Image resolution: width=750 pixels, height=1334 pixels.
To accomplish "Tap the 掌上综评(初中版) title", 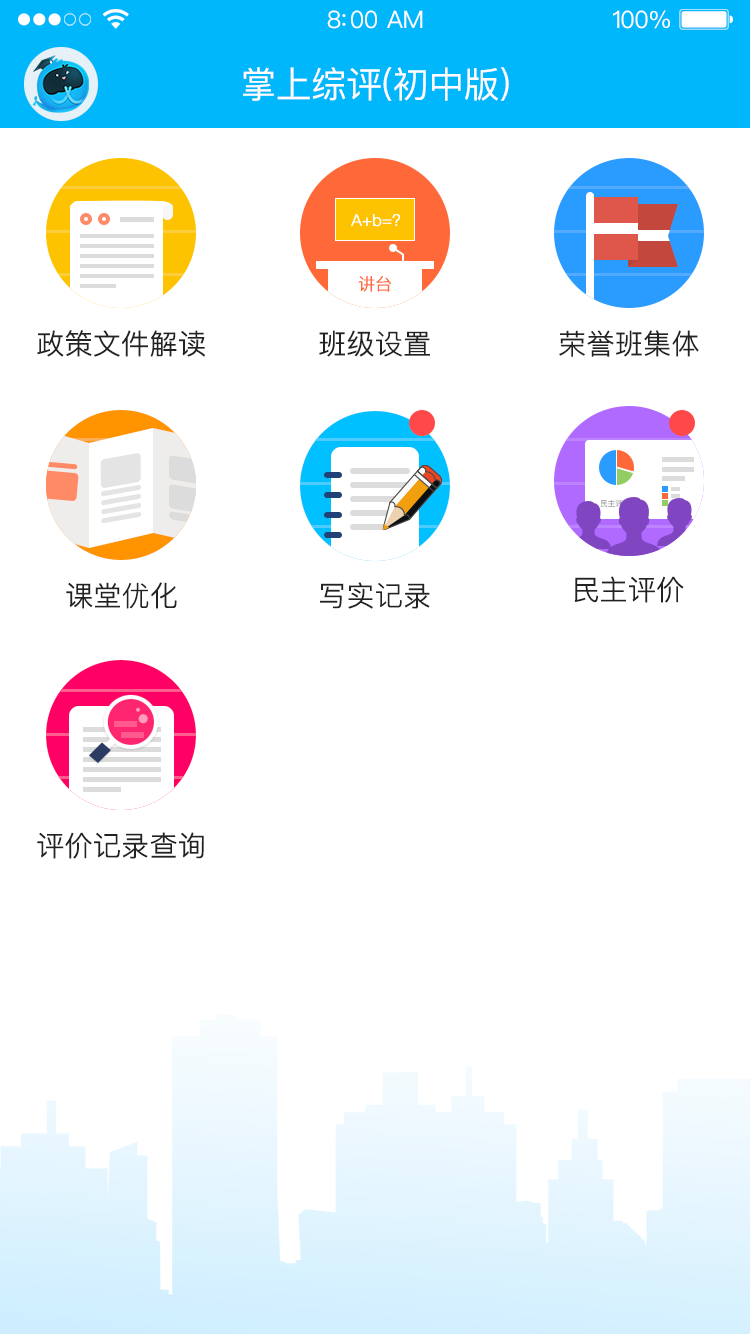I will pyautogui.click(x=374, y=84).
